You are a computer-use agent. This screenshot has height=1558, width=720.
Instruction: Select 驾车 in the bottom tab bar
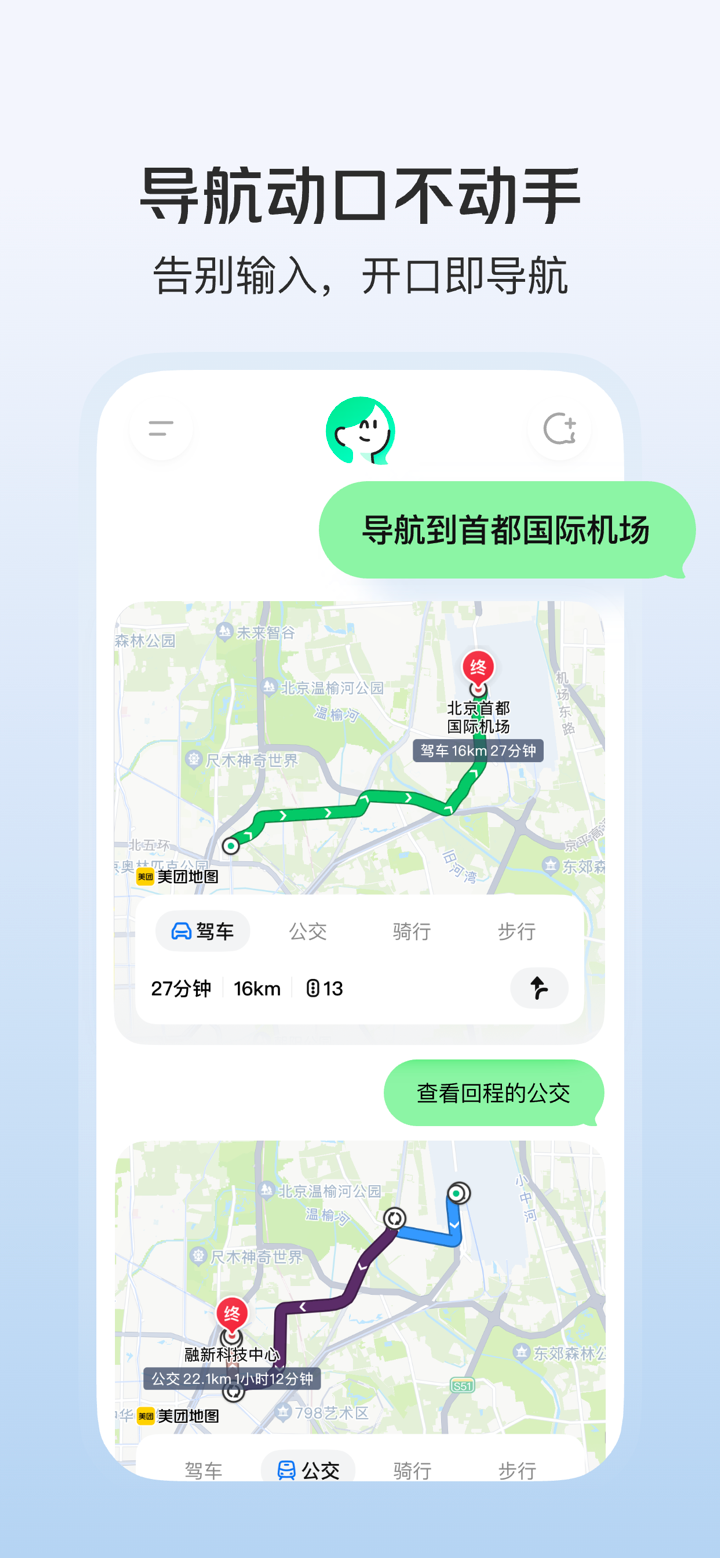coord(203,1470)
